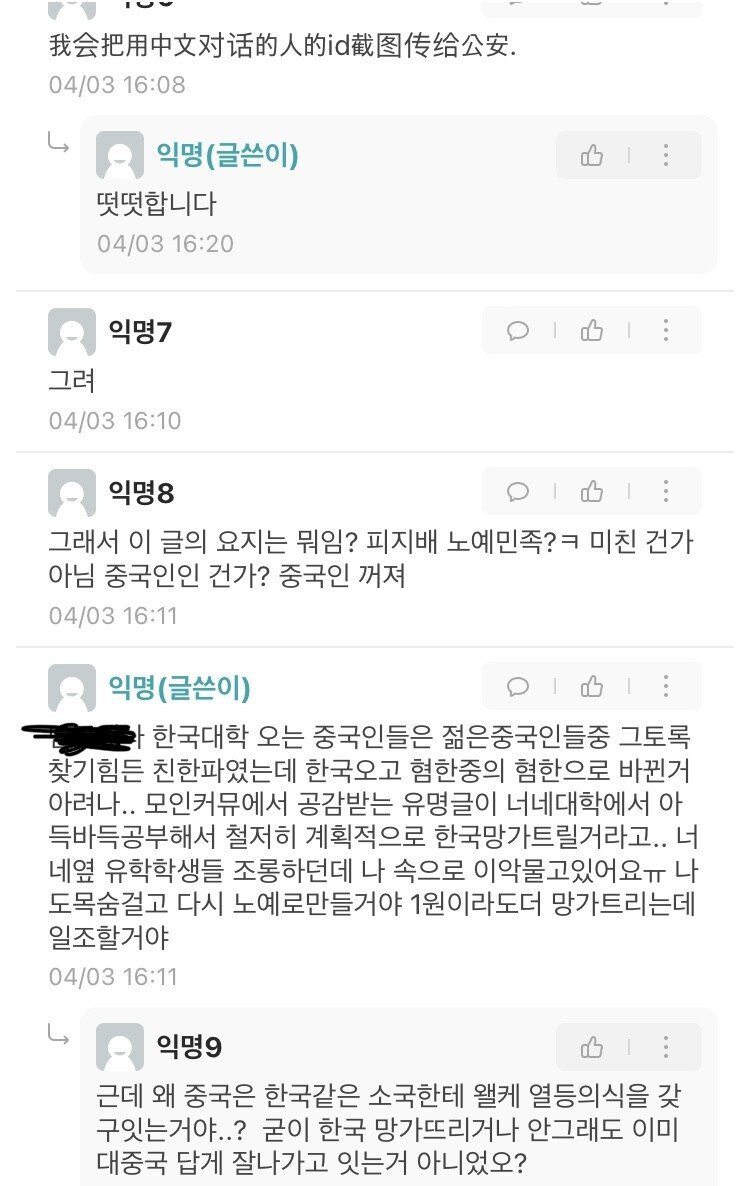The width and height of the screenshot is (750, 1186).
Task: Like 익명(글쓴이)'s long 16:11 comment
Action: 592,686
